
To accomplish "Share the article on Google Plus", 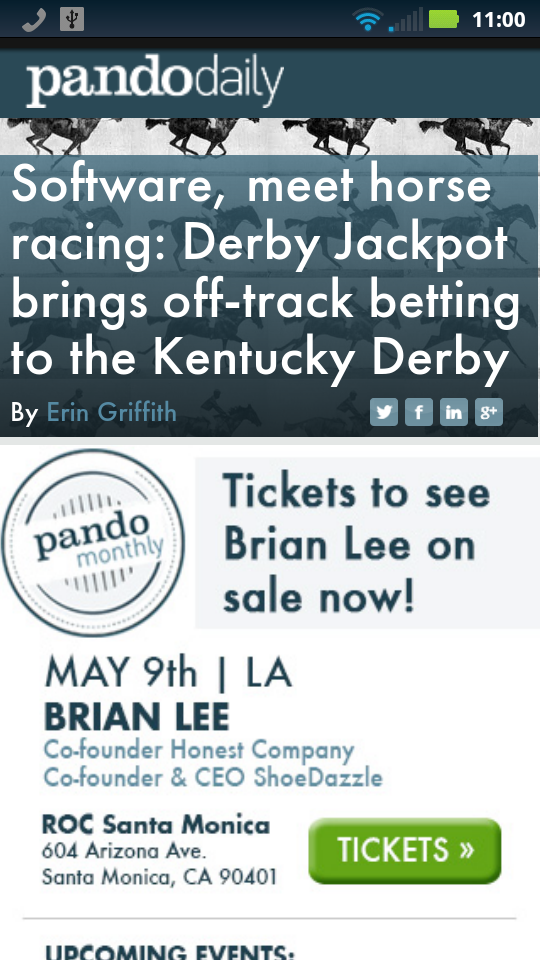I will pos(489,412).
